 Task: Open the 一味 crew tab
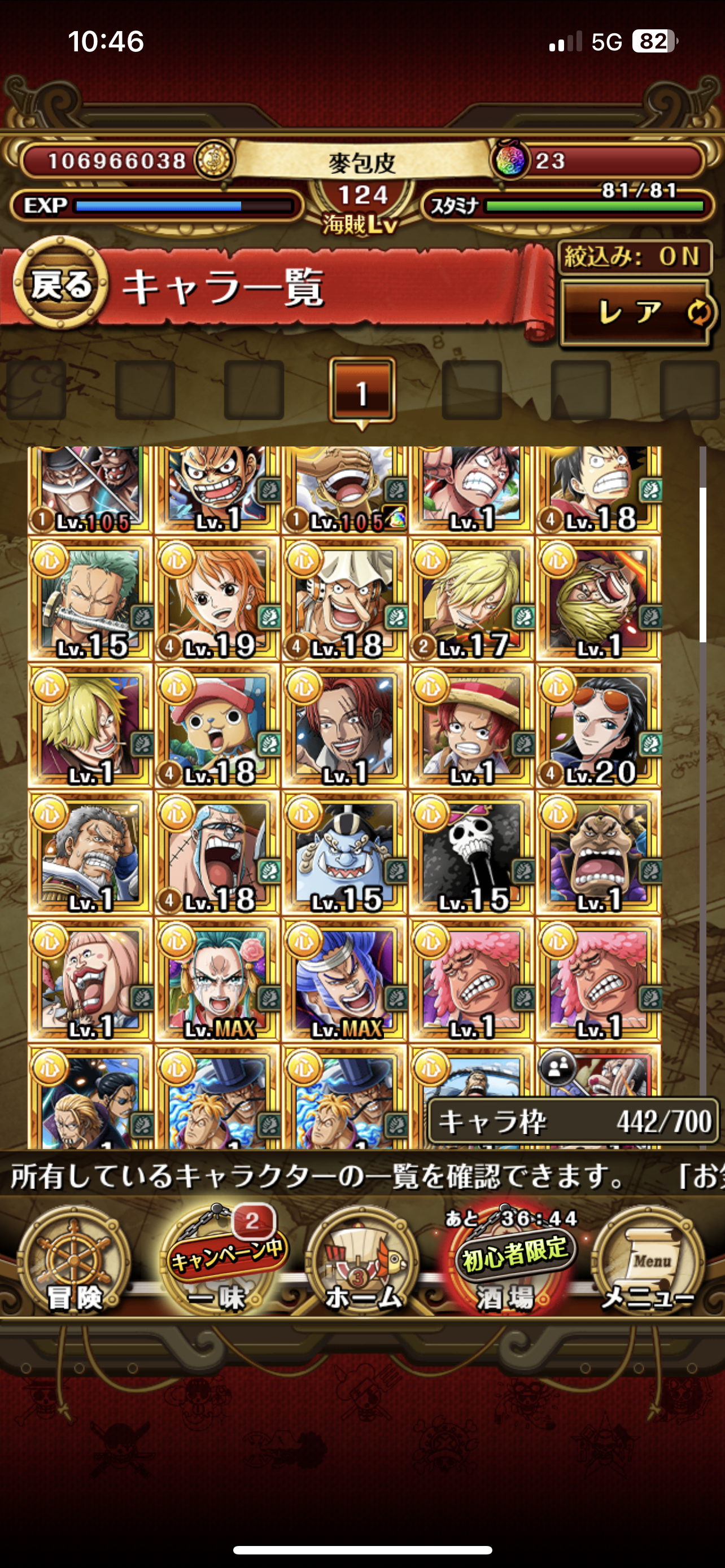click(217, 1261)
